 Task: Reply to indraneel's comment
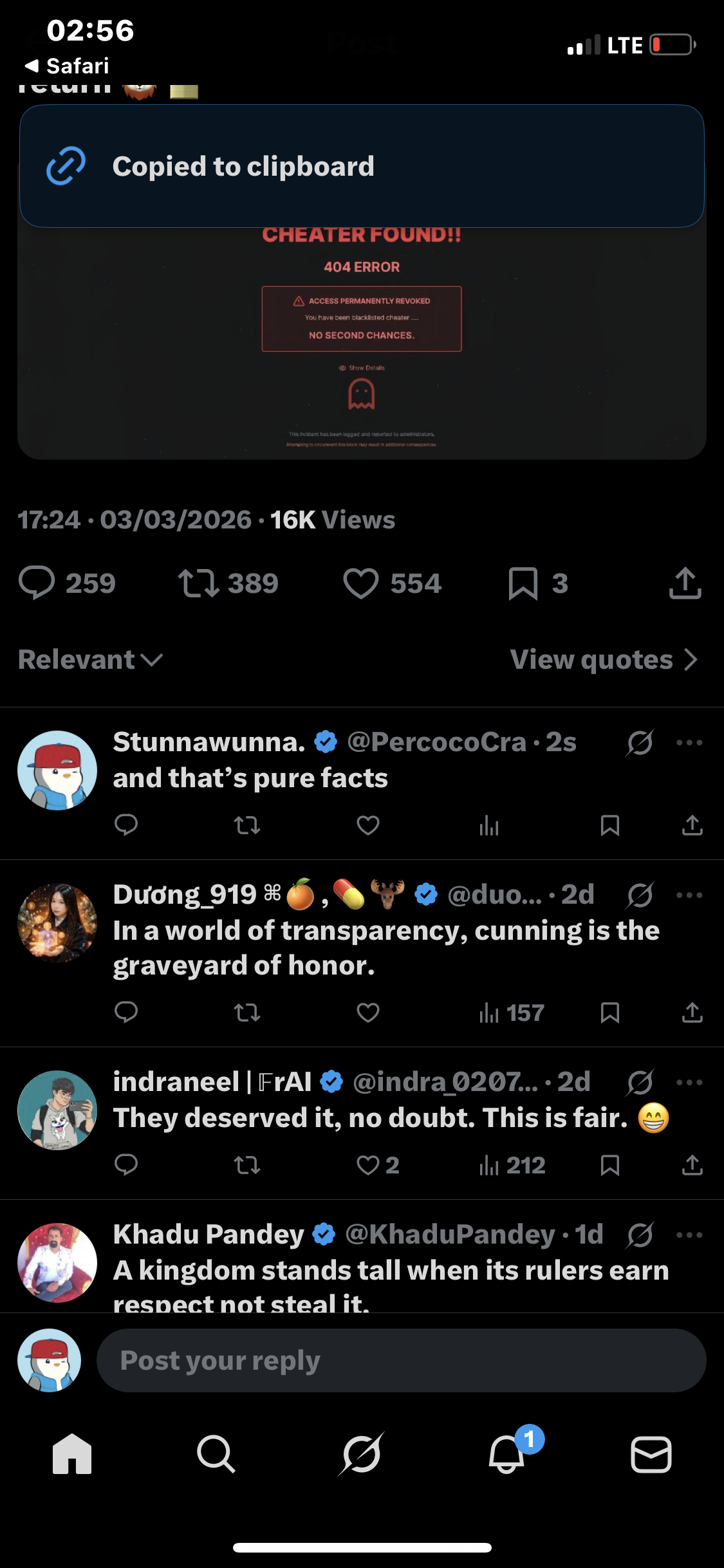tap(126, 1165)
